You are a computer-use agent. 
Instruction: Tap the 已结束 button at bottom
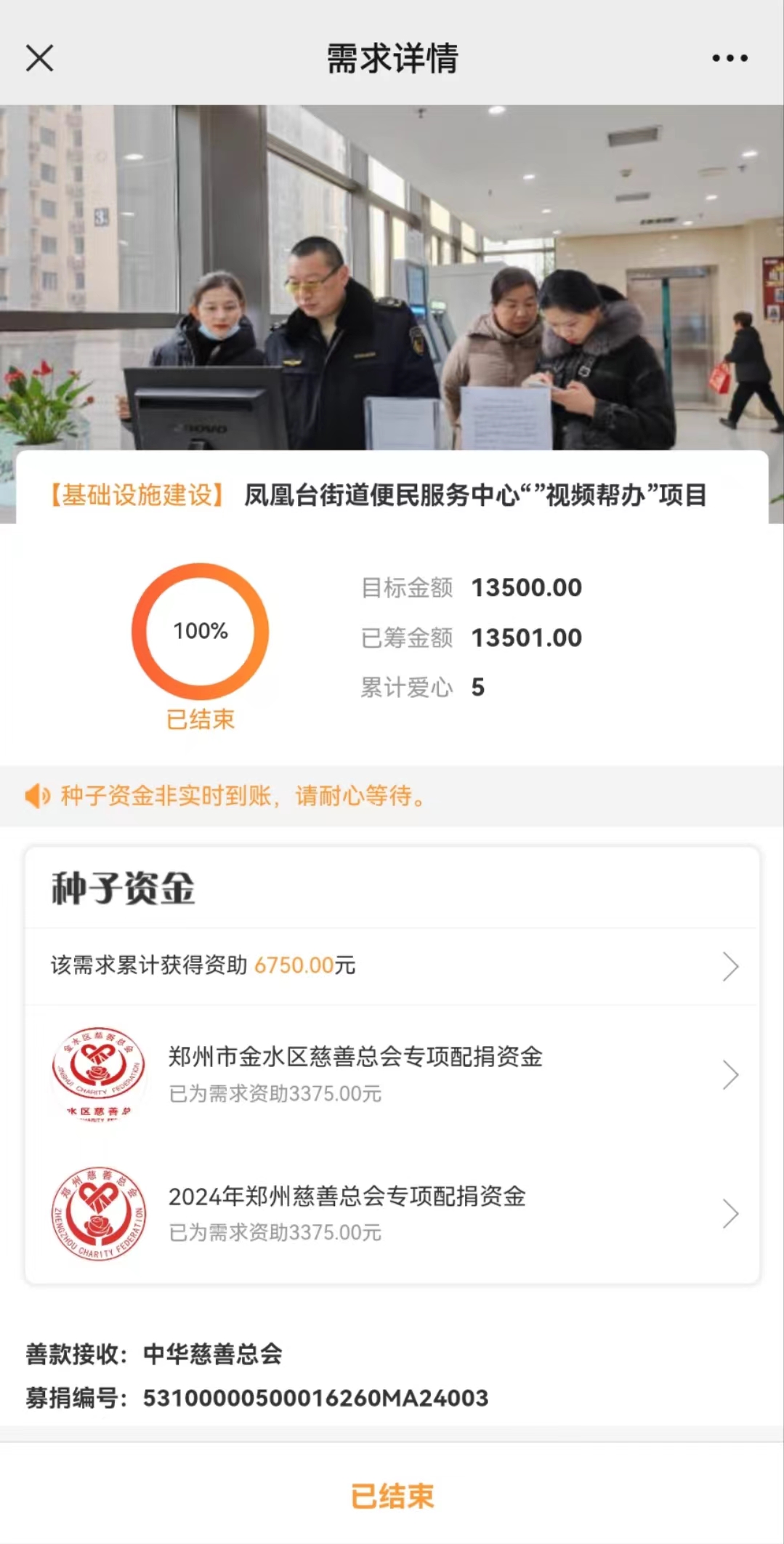click(x=392, y=1496)
